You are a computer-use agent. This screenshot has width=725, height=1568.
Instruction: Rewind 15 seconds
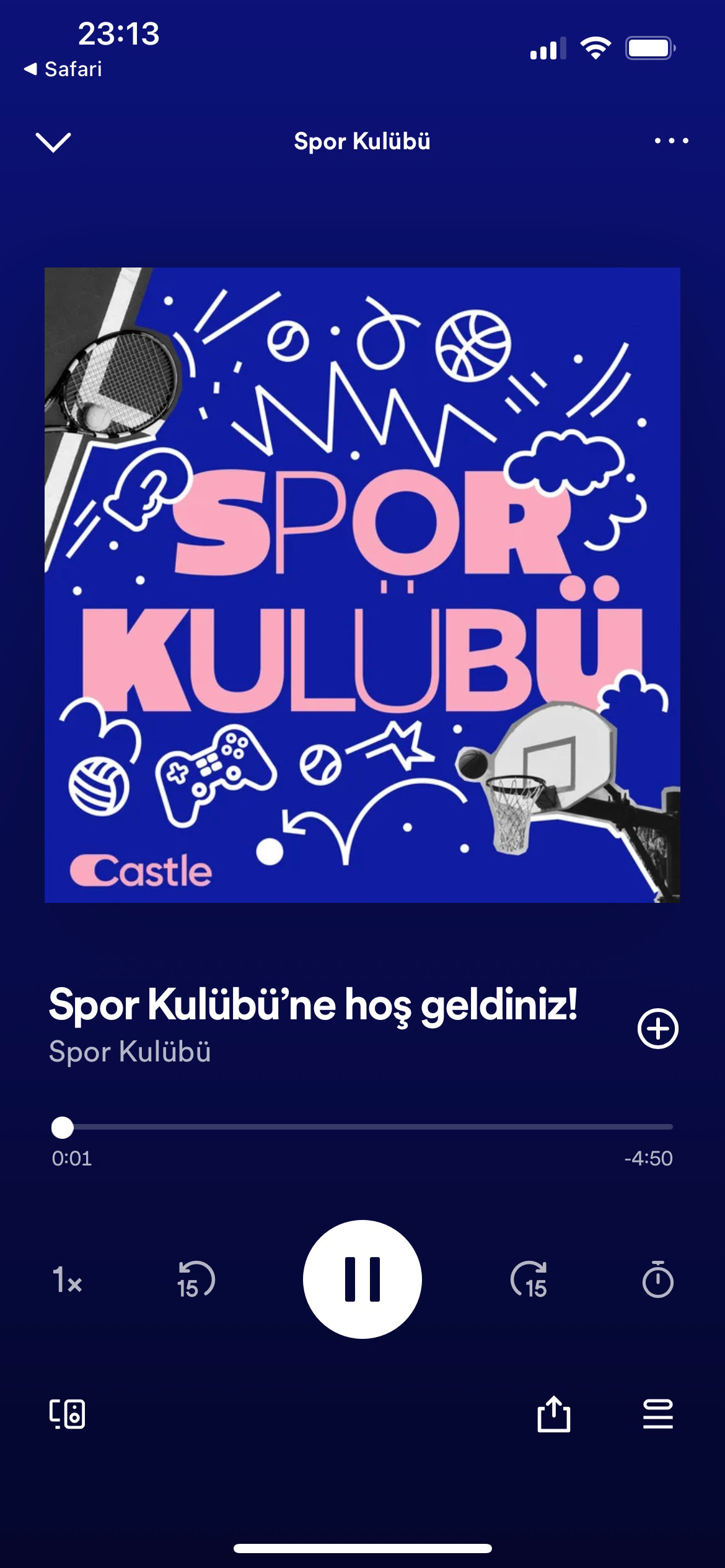point(196,1279)
